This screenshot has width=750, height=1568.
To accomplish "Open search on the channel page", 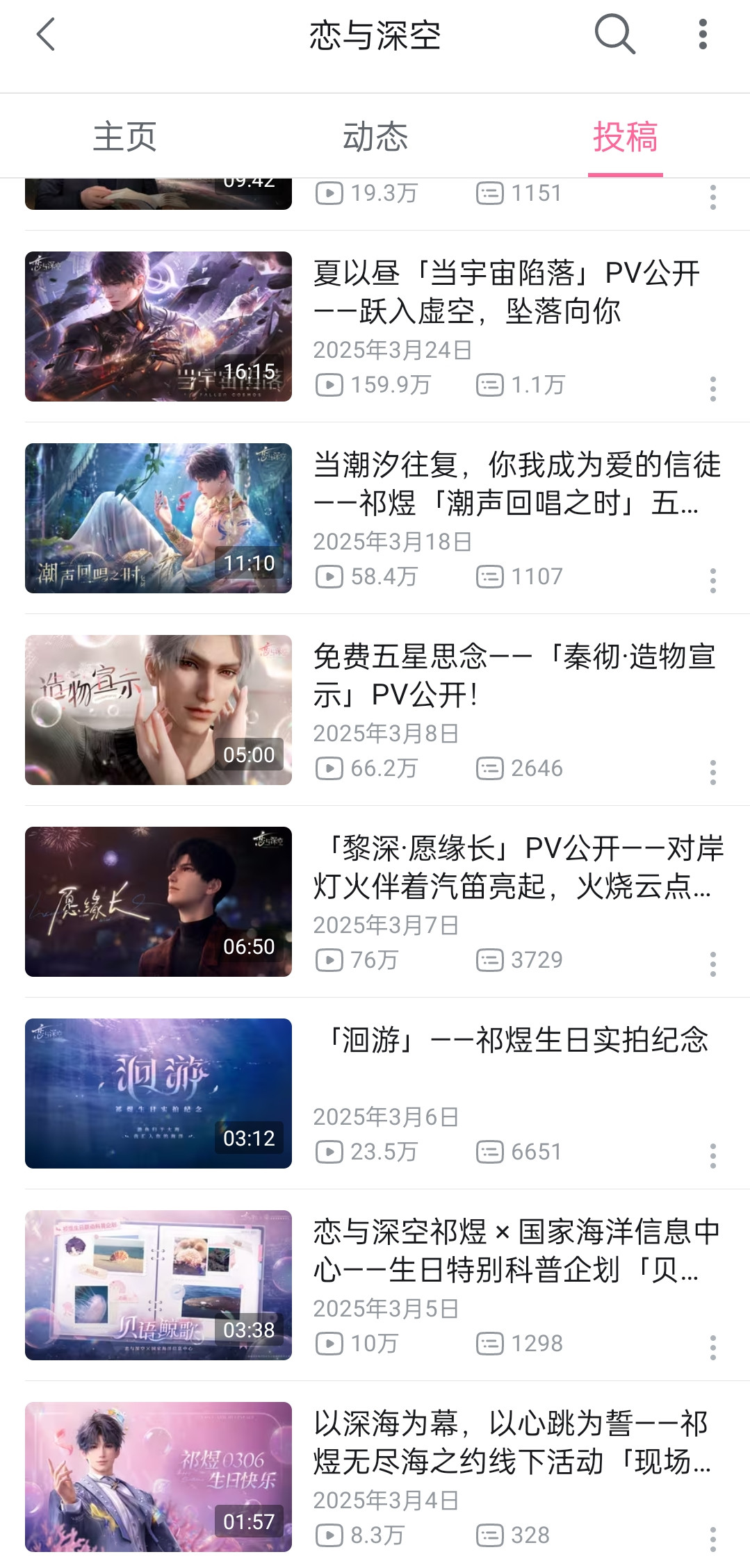I will coord(614,34).
